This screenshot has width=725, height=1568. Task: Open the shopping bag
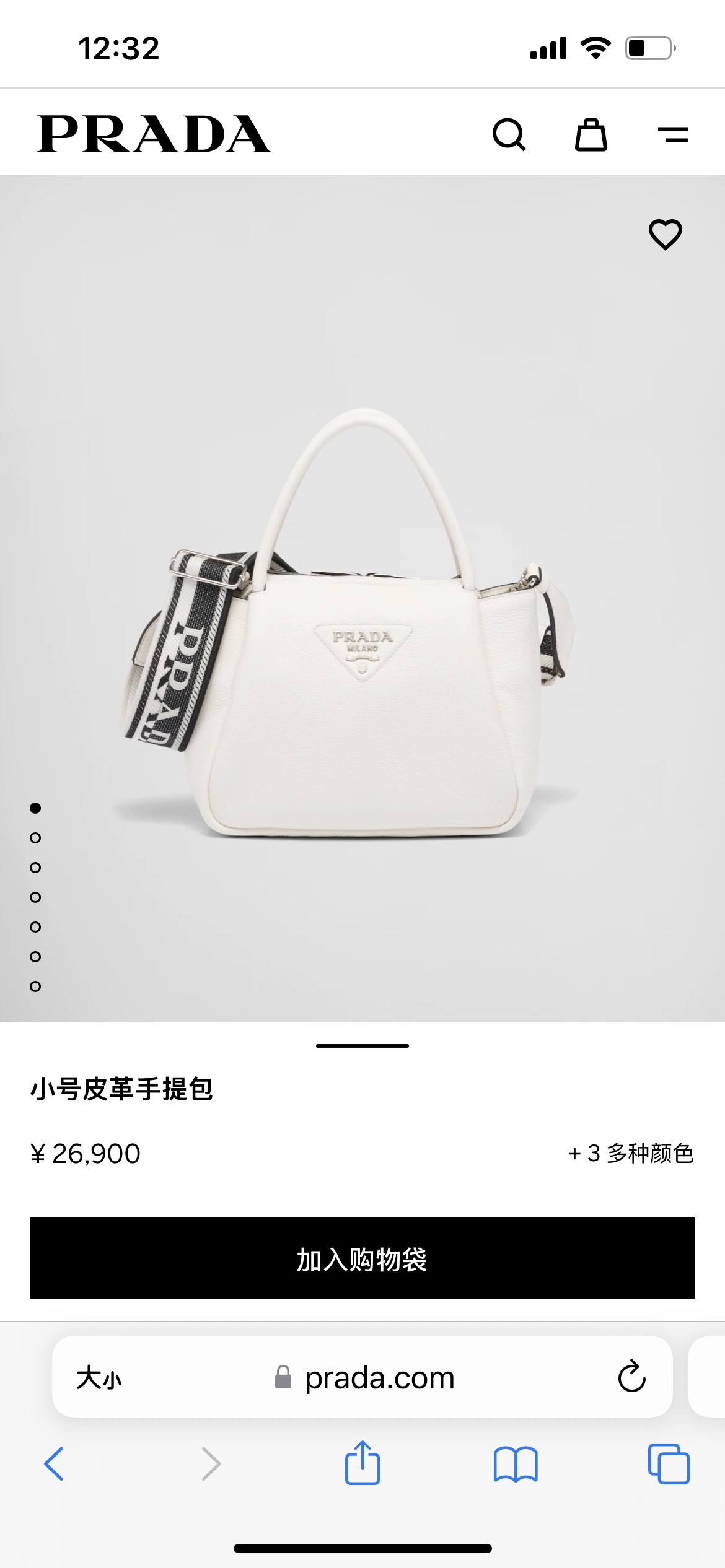tap(591, 134)
